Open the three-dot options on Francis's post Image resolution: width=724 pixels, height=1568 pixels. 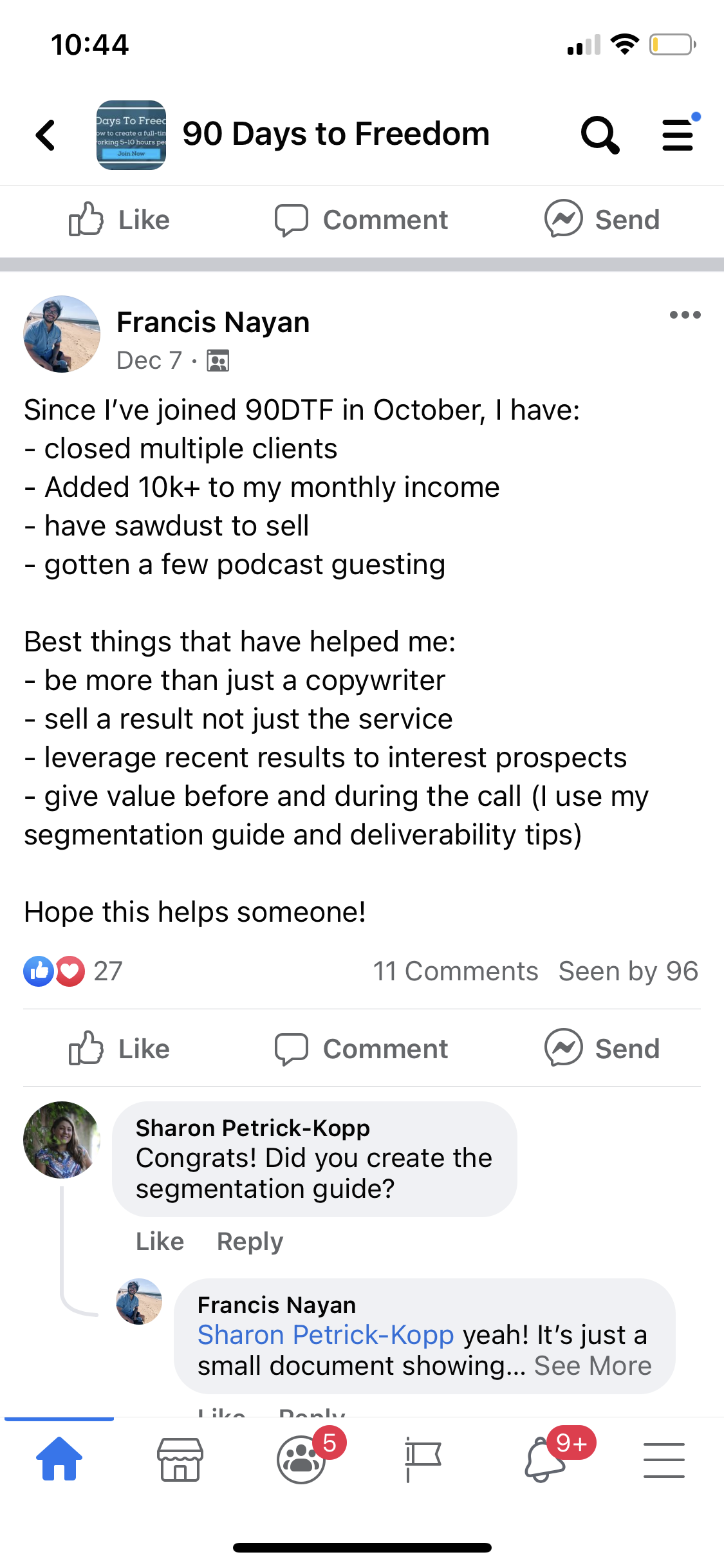685,315
